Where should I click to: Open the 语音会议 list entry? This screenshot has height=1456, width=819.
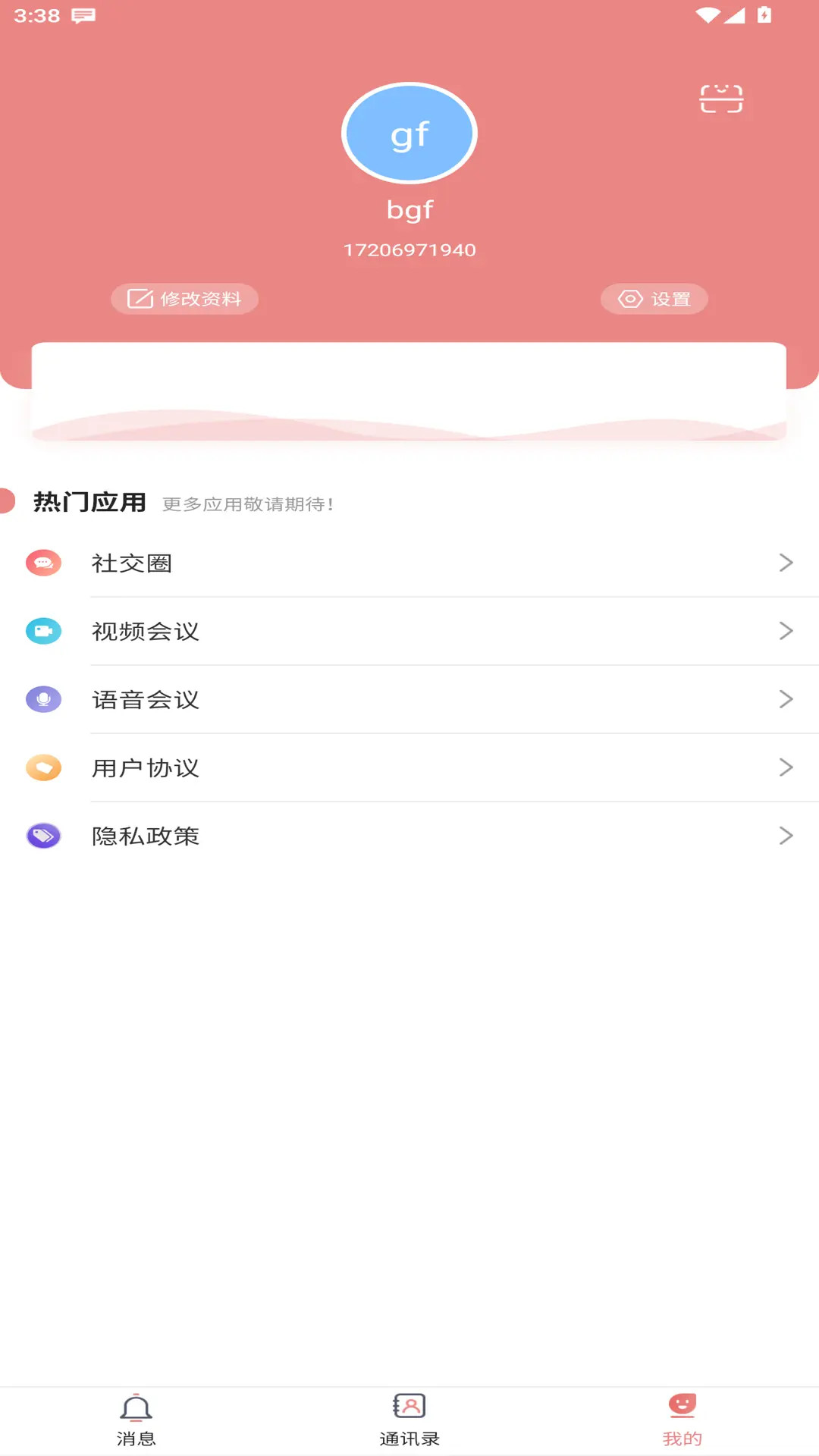[x=409, y=699]
